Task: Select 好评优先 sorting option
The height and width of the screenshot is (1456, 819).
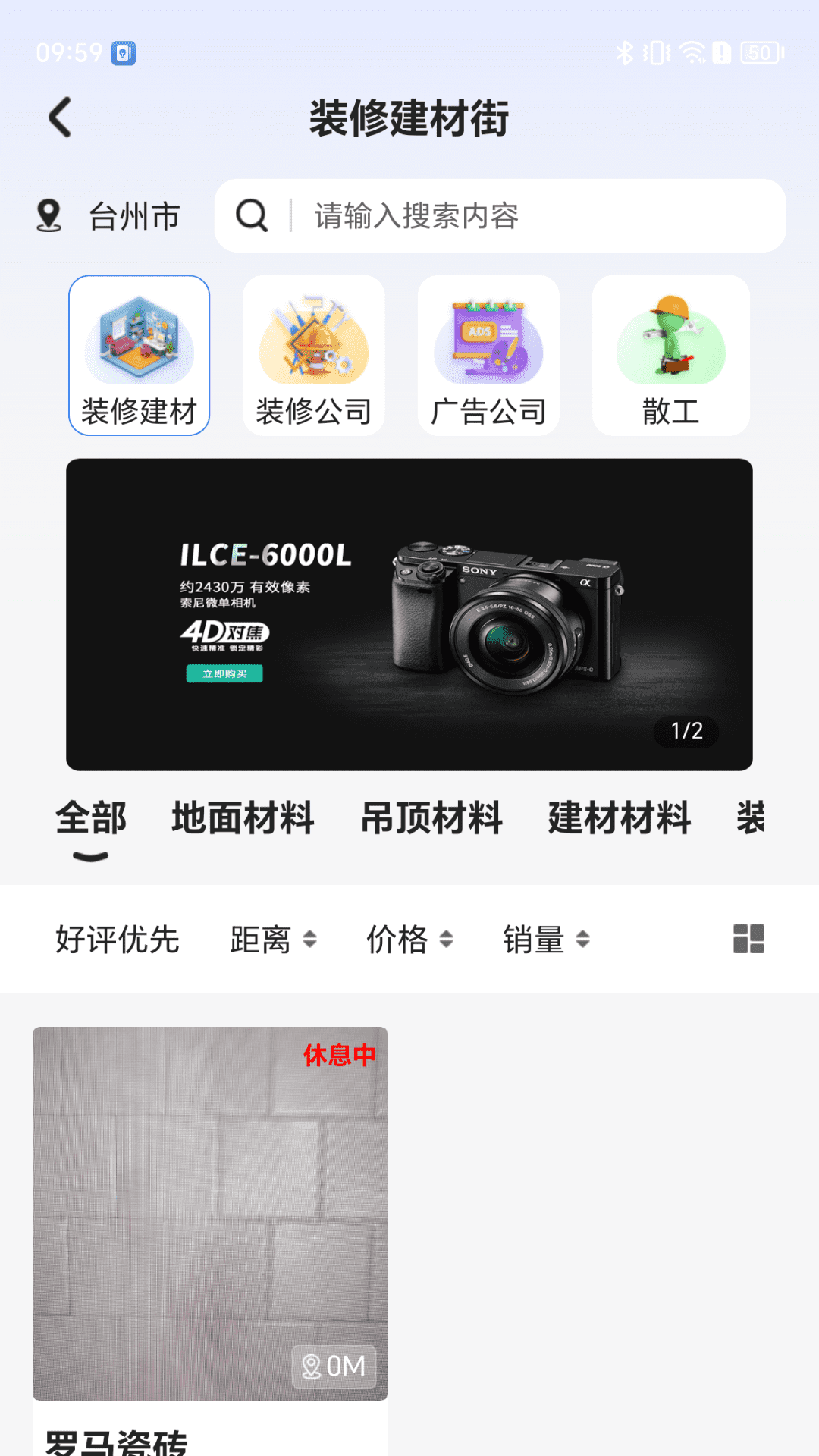Action: (116, 940)
